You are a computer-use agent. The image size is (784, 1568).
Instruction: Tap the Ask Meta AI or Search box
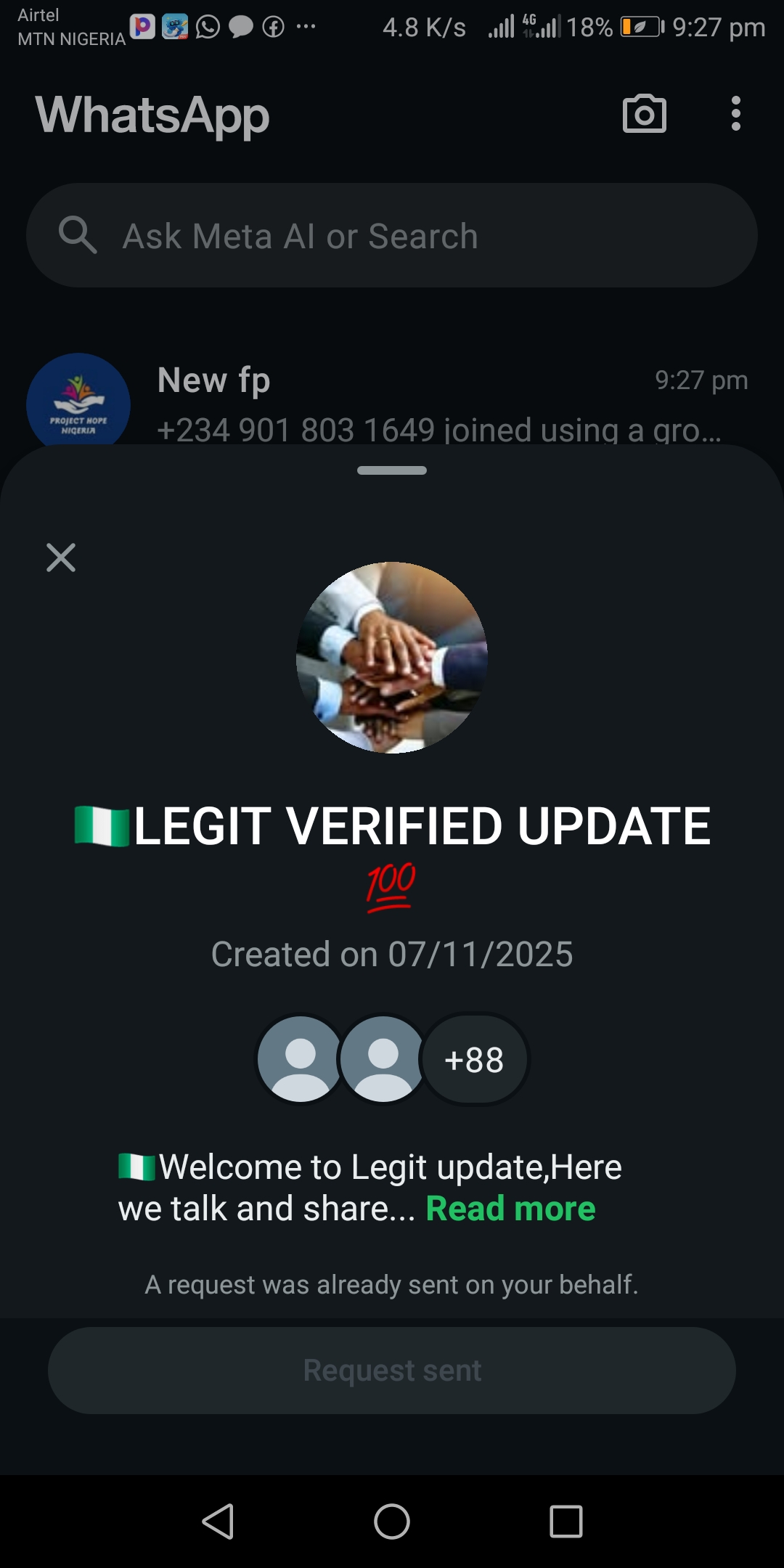point(392,236)
